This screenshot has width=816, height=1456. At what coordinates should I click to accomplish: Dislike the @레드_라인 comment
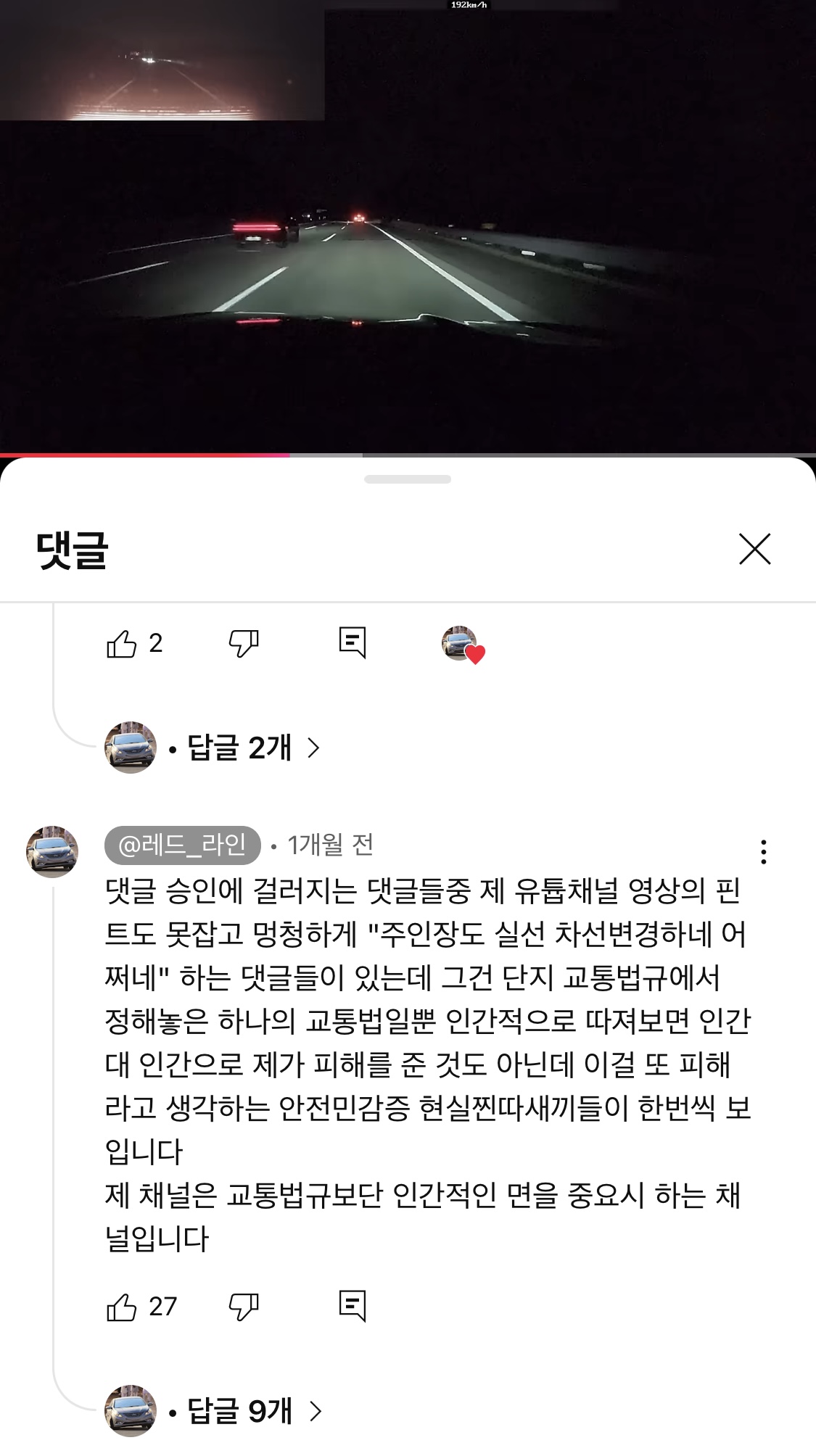click(x=243, y=1307)
